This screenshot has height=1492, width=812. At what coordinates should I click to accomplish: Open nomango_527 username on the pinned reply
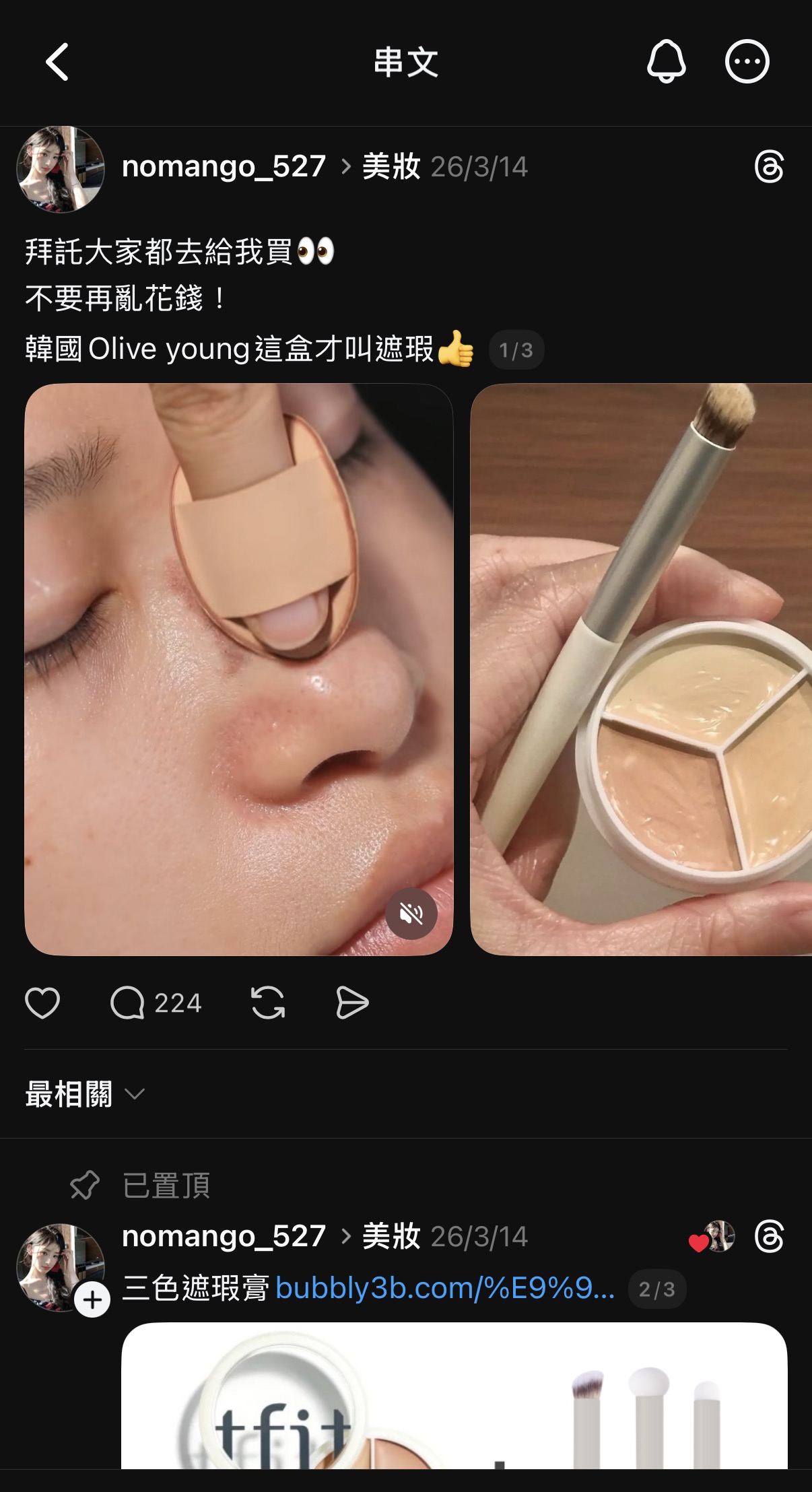coord(224,1236)
